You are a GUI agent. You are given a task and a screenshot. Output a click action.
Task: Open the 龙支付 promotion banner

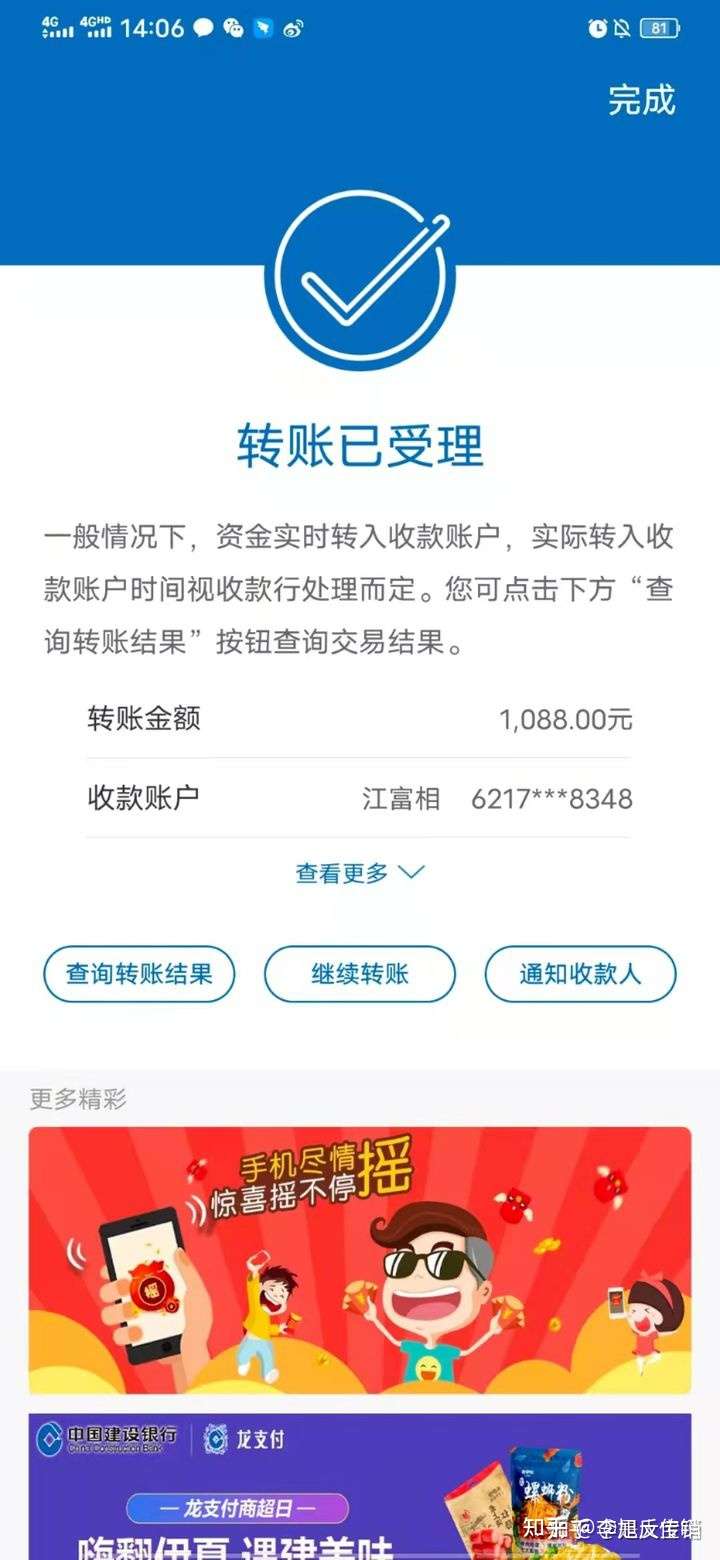pyautogui.click(x=359, y=1486)
